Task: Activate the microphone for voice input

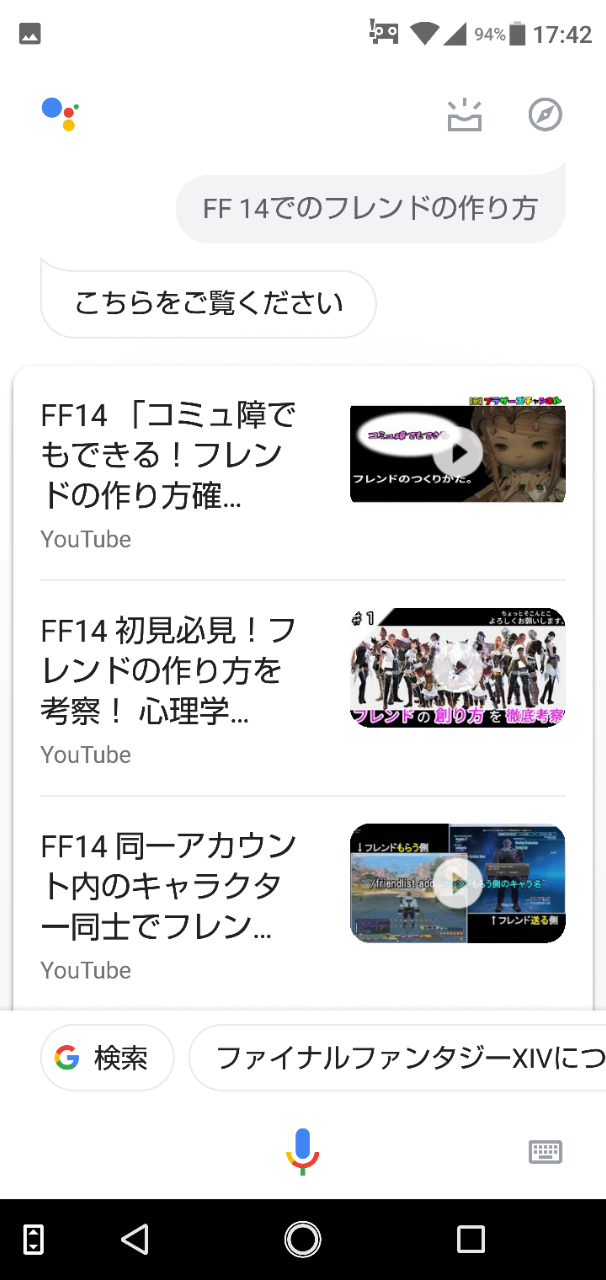Action: [x=302, y=1151]
